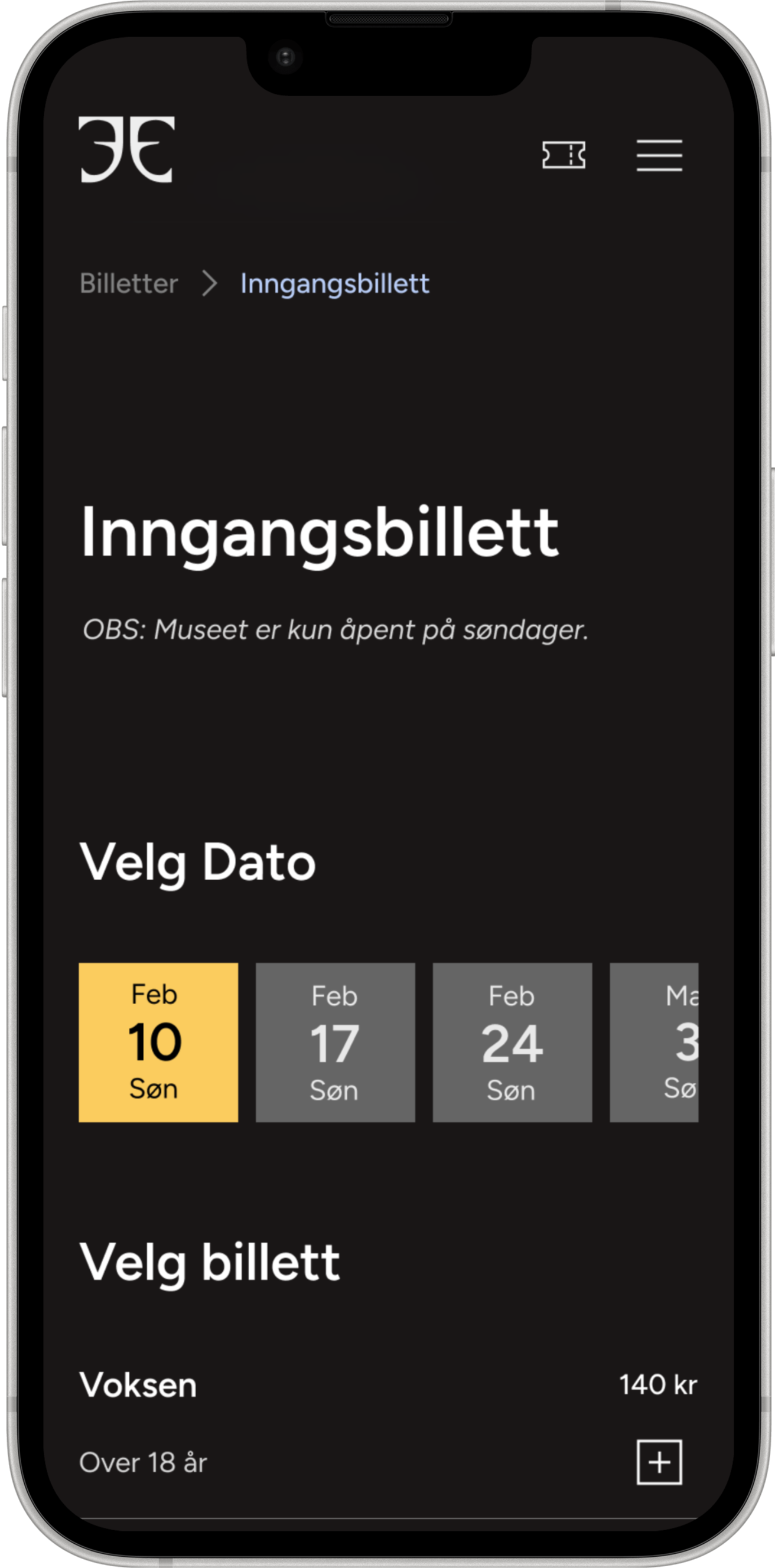
Task: Select the date Feb 10
Action: point(158,1042)
